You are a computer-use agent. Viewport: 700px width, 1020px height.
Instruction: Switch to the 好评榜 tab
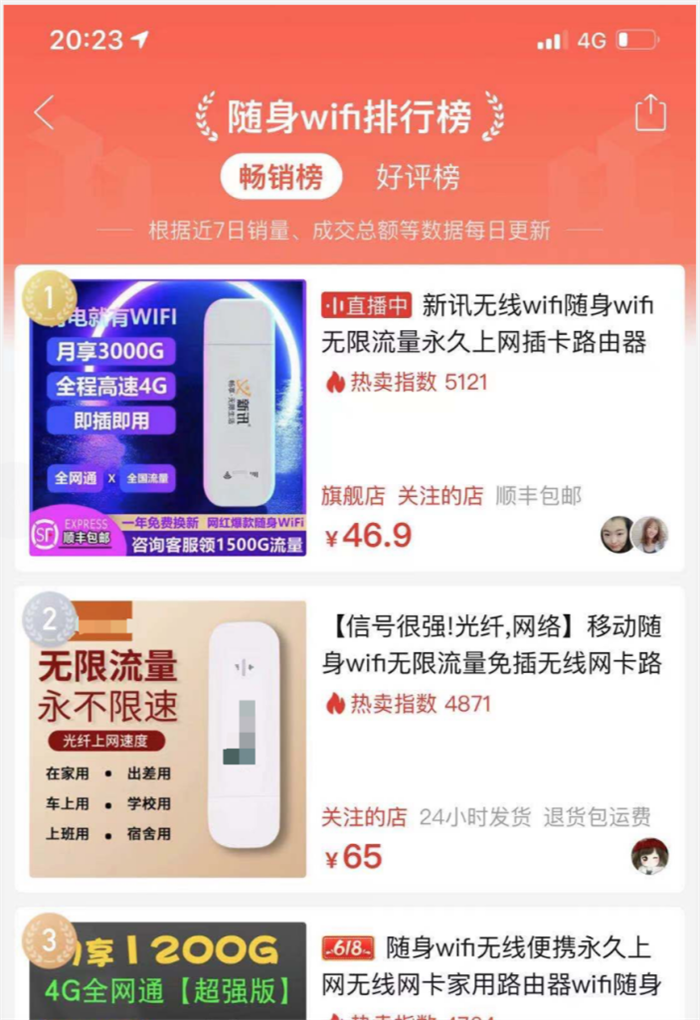[417, 178]
